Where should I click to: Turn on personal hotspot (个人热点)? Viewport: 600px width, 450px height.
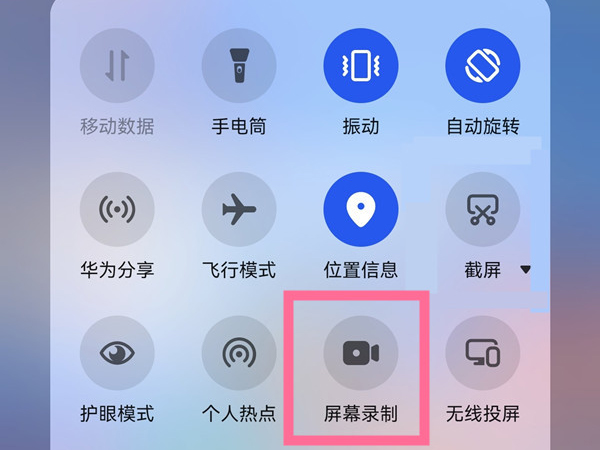(239, 354)
